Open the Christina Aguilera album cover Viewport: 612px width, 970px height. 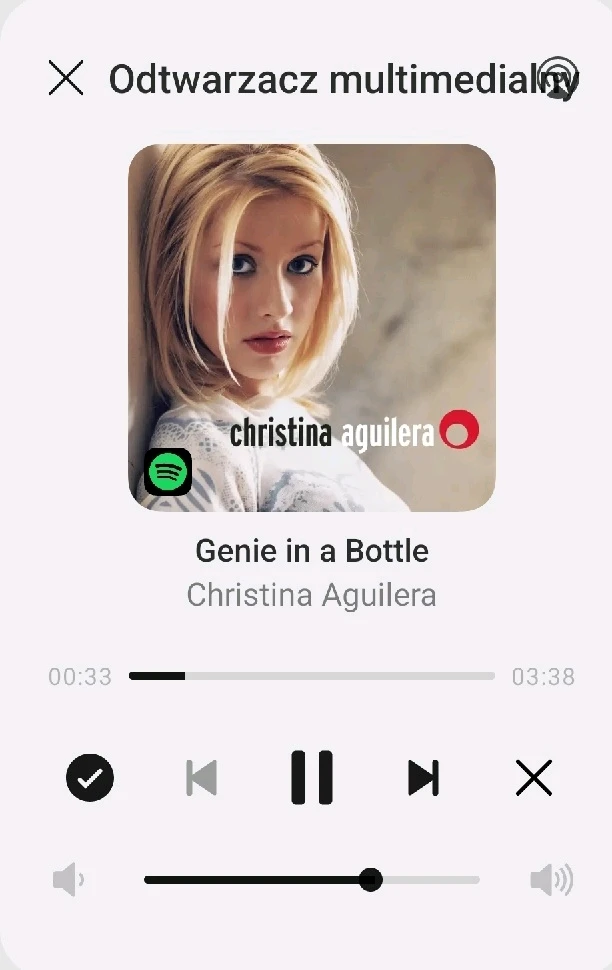pyautogui.click(x=312, y=328)
